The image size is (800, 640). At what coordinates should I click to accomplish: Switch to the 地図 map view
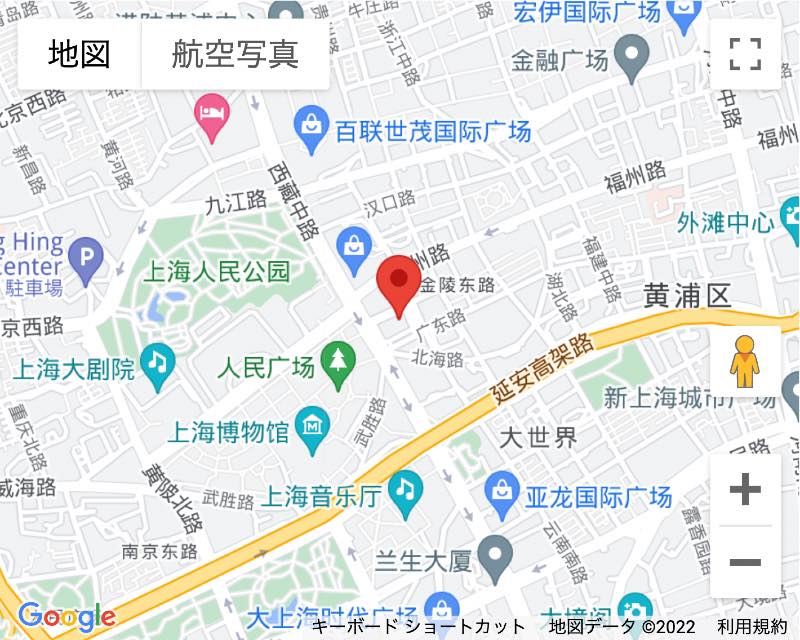(80, 54)
